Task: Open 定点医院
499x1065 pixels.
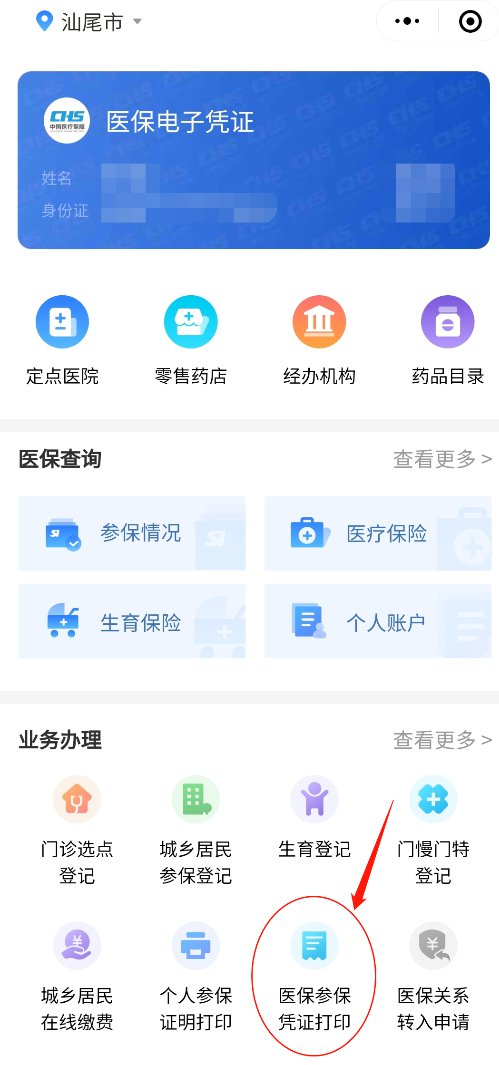Action: [62, 340]
